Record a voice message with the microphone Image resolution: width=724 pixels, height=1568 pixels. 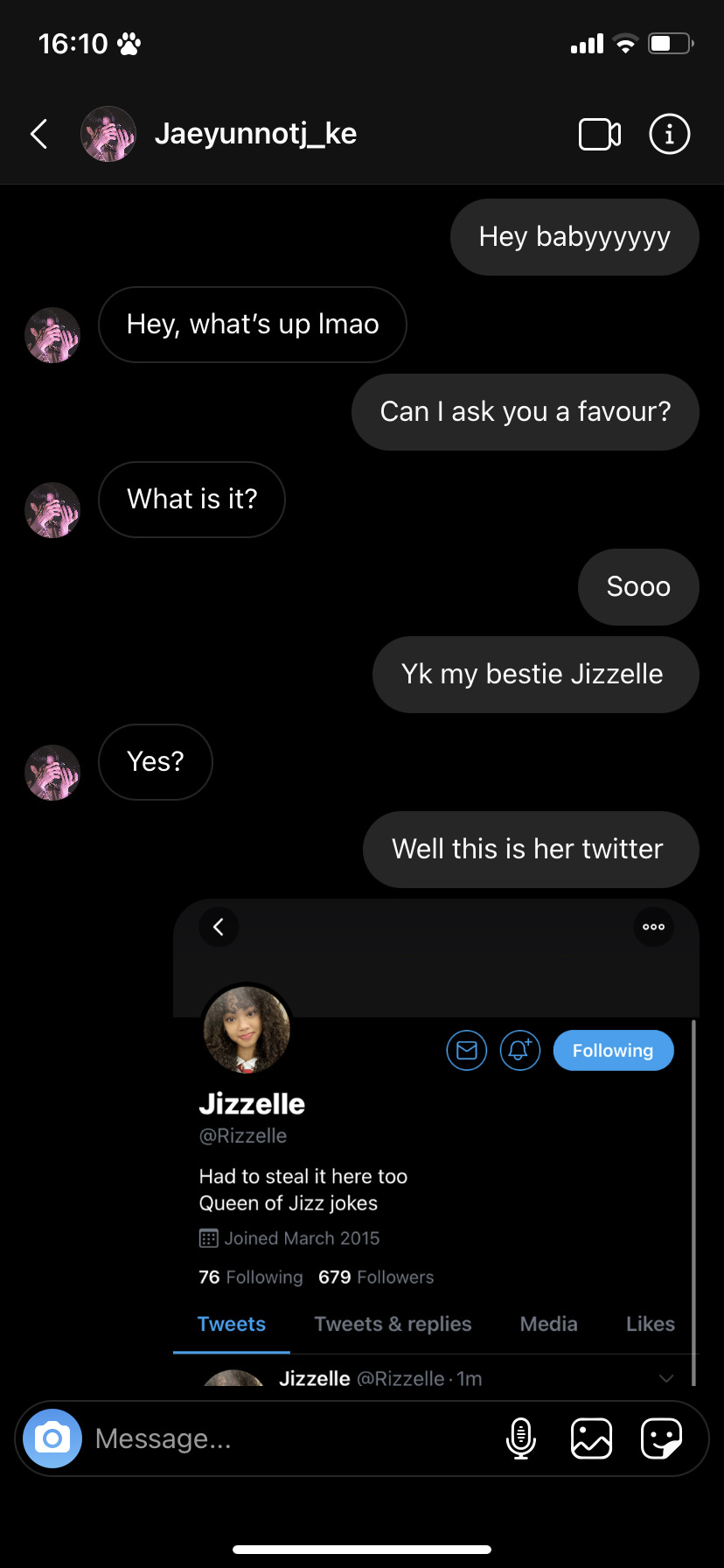[521, 1438]
